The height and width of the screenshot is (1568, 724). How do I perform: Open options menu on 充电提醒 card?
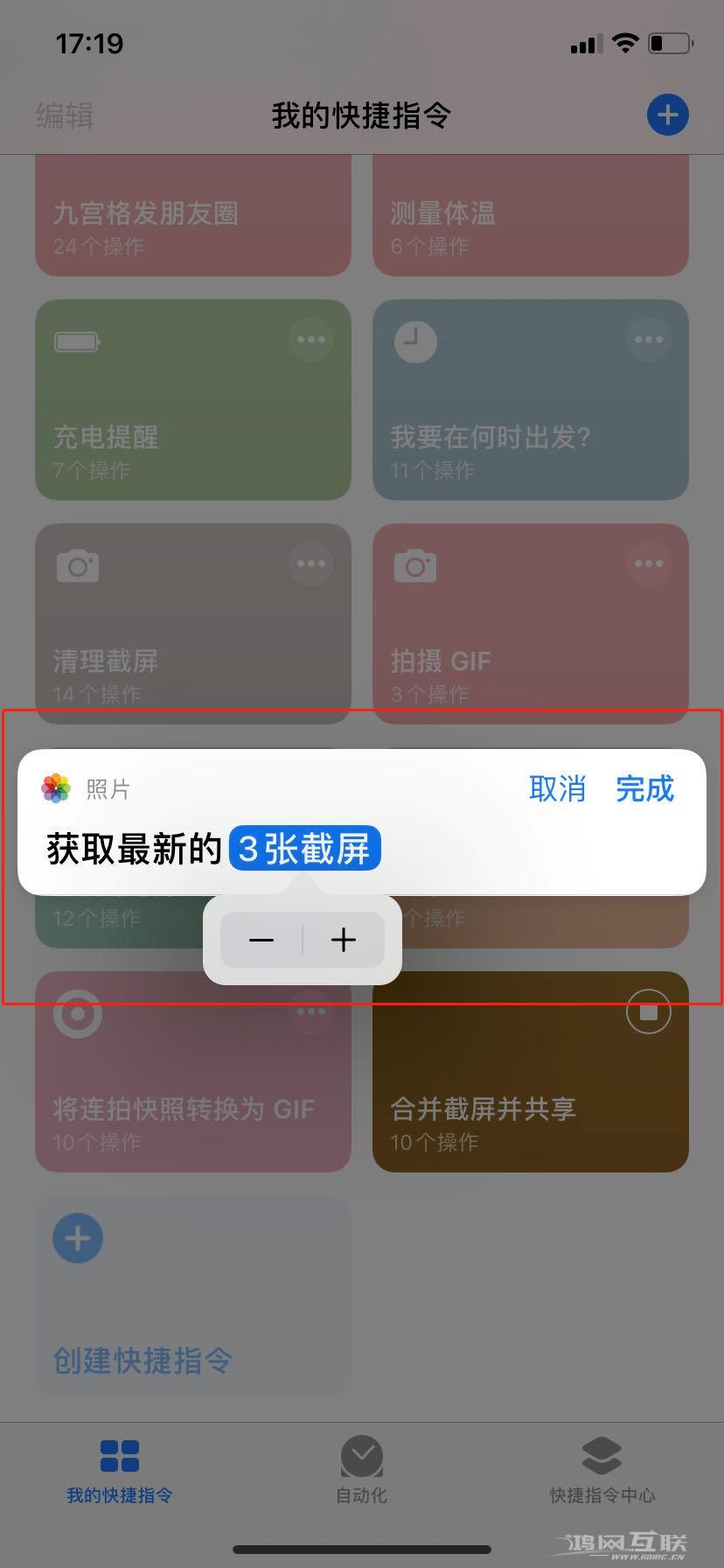coord(310,340)
